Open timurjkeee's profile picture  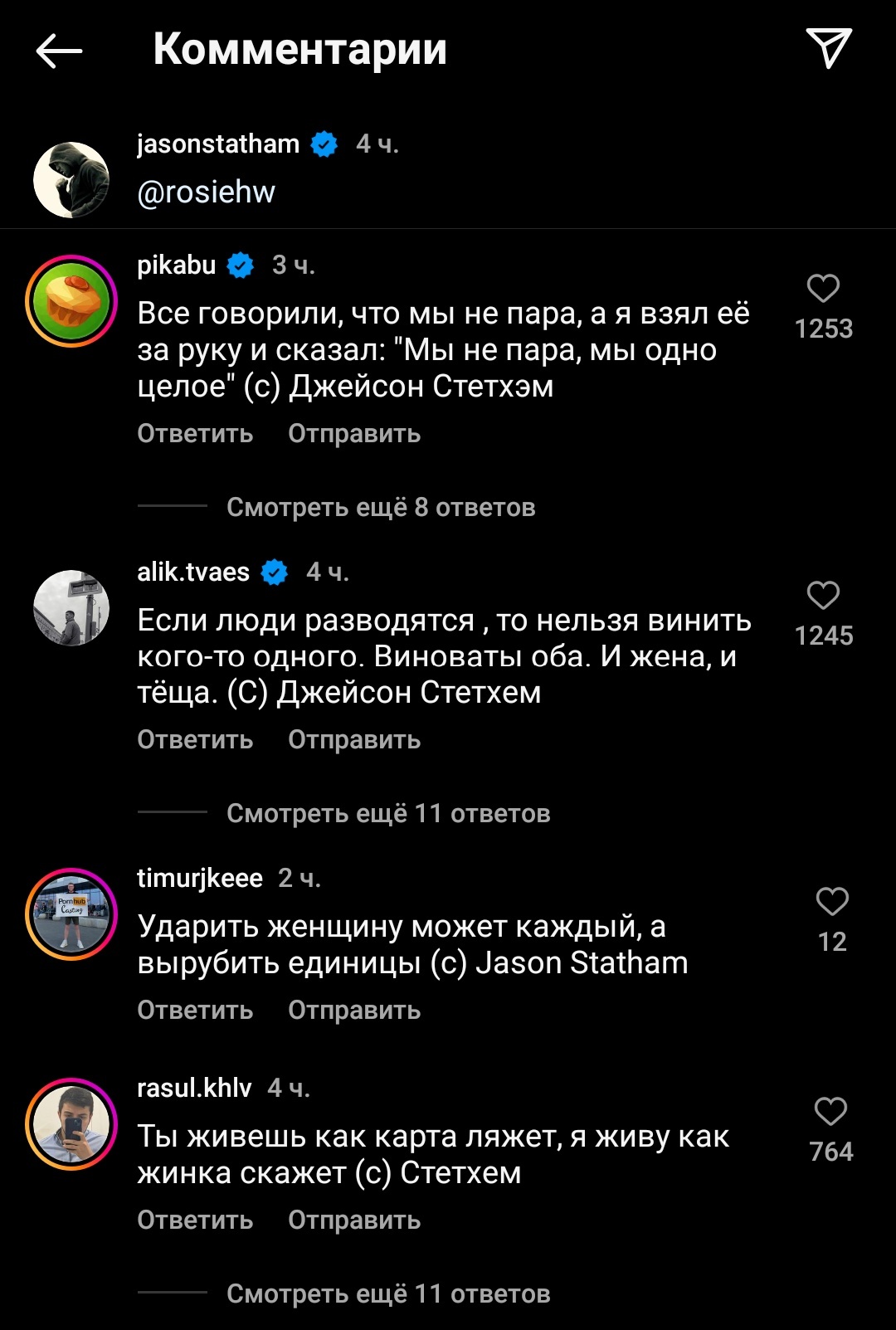click(x=71, y=913)
